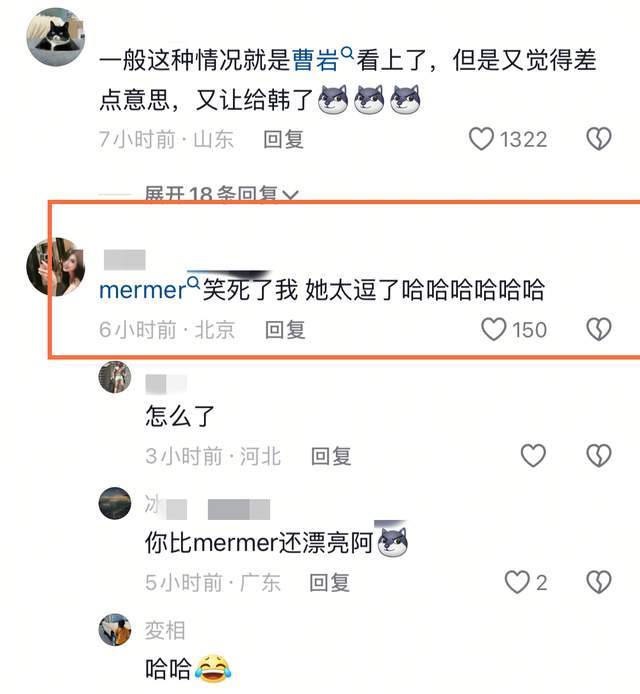Dislike the 怎么了 reply
This screenshot has width=640, height=694.
[x=598, y=456]
